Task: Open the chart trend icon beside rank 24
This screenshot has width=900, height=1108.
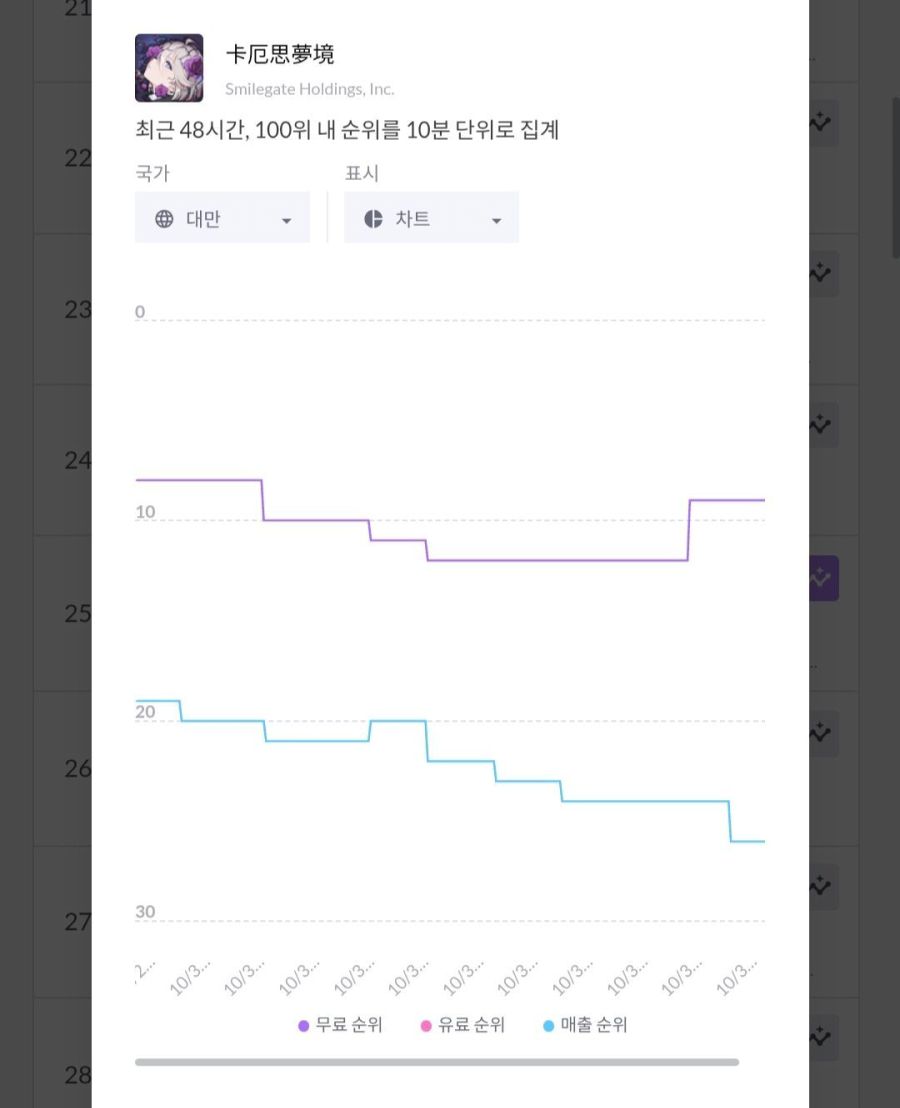Action: coord(818,424)
